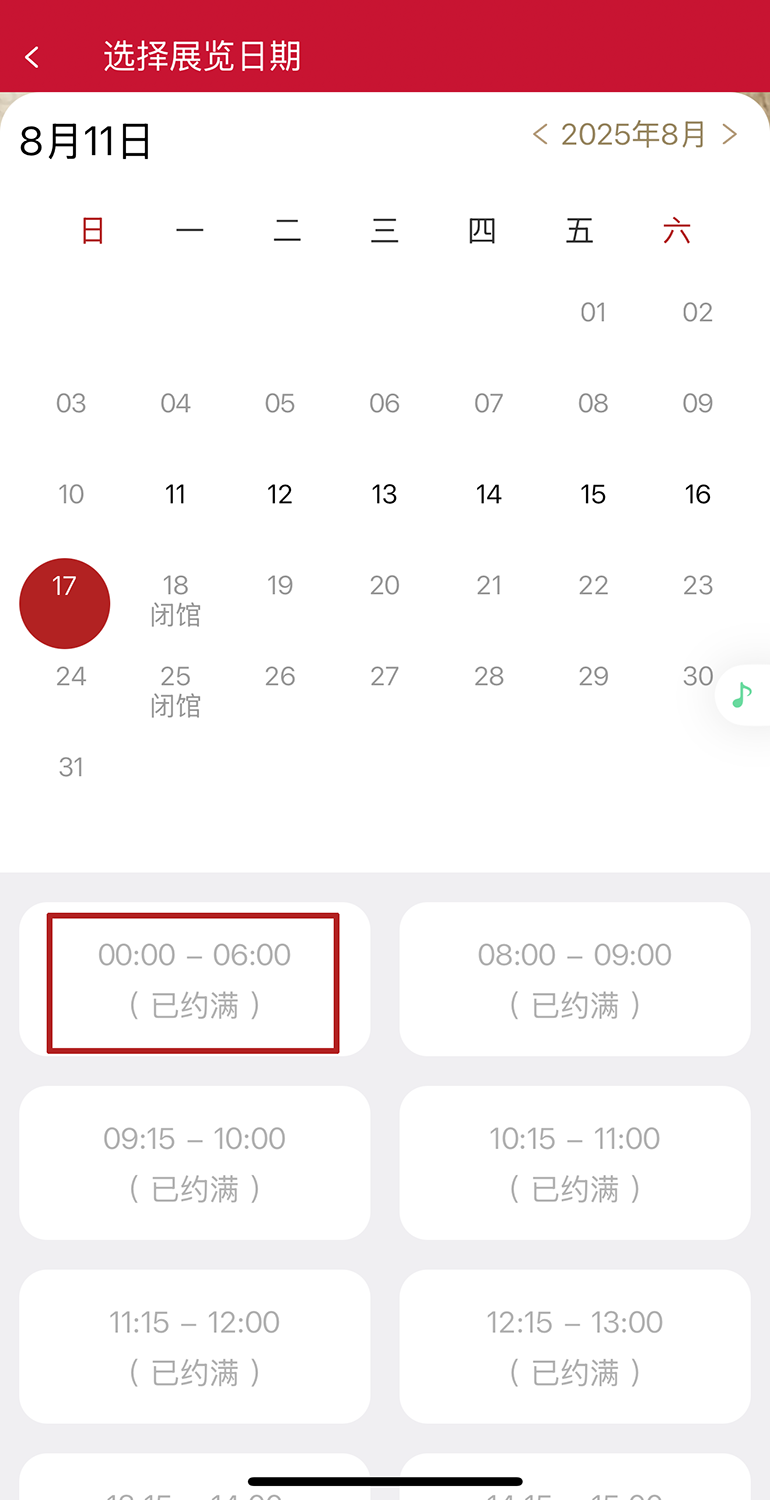This screenshot has height=1500, width=770.
Task: Choose the 13th as the exhibition date
Action: point(384,494)
